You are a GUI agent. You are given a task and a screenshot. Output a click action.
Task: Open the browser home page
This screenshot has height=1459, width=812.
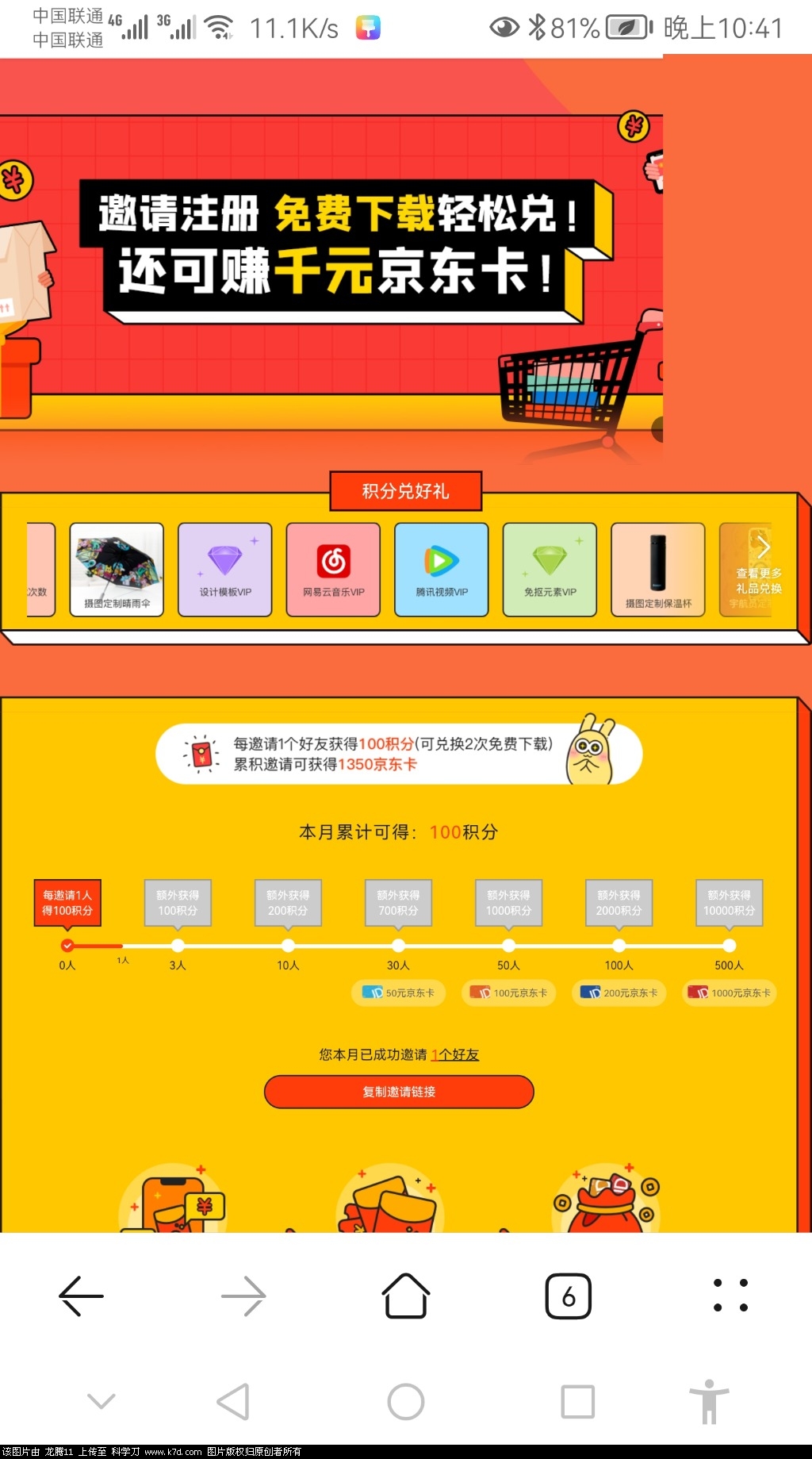406,1296
